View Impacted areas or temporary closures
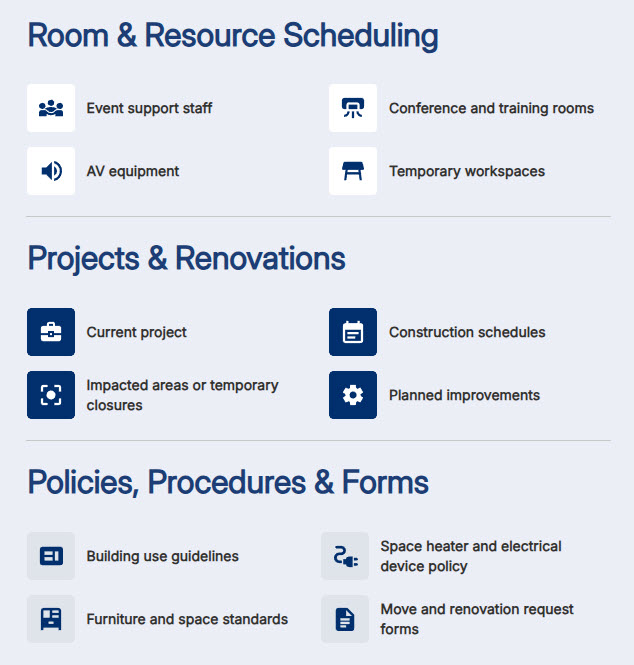Screen dimensions: 634x665 (182, 395)
